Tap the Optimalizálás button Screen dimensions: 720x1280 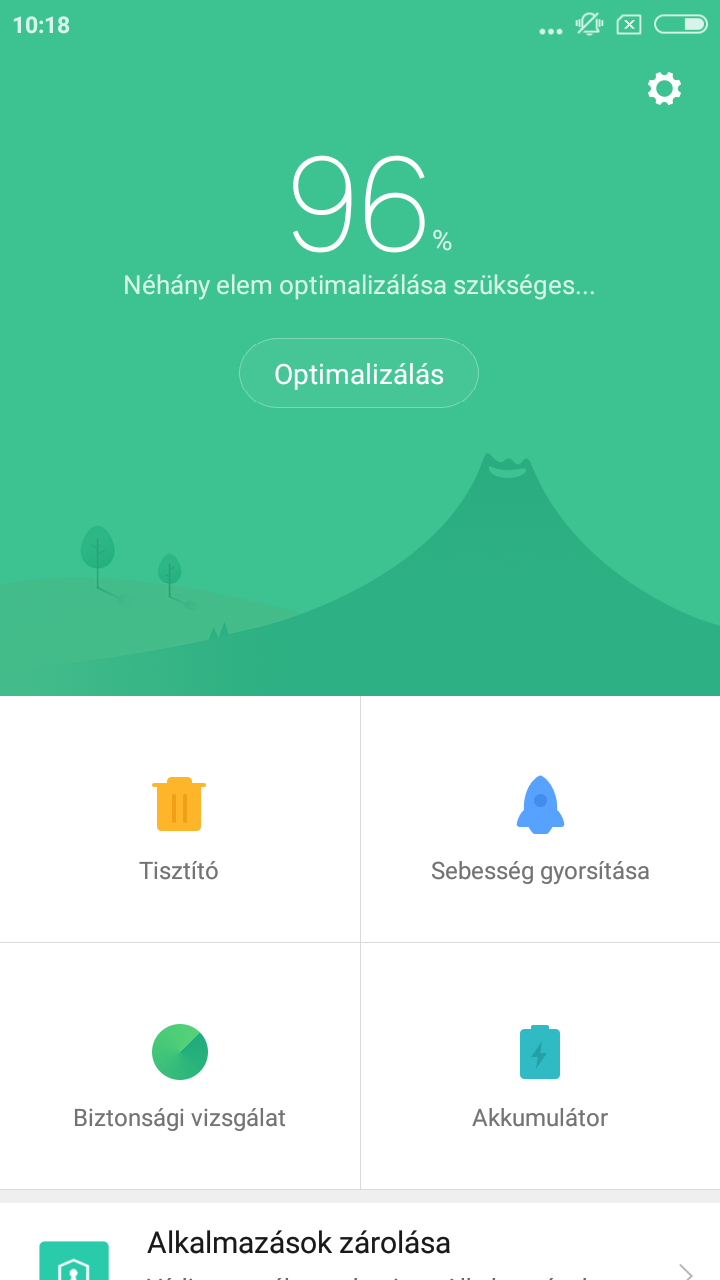tap(359, 374)
